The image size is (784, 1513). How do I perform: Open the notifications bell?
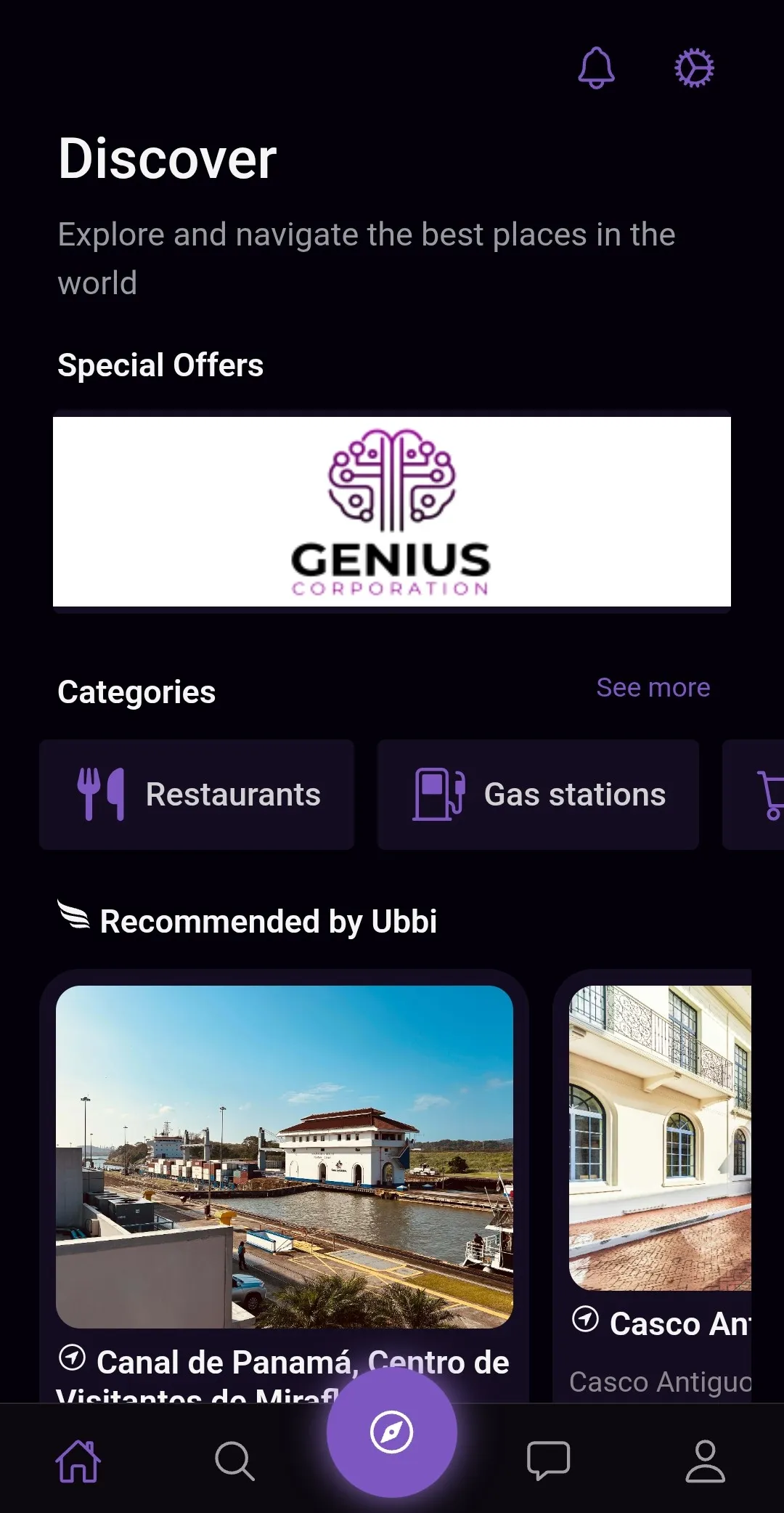click(595, 68)
